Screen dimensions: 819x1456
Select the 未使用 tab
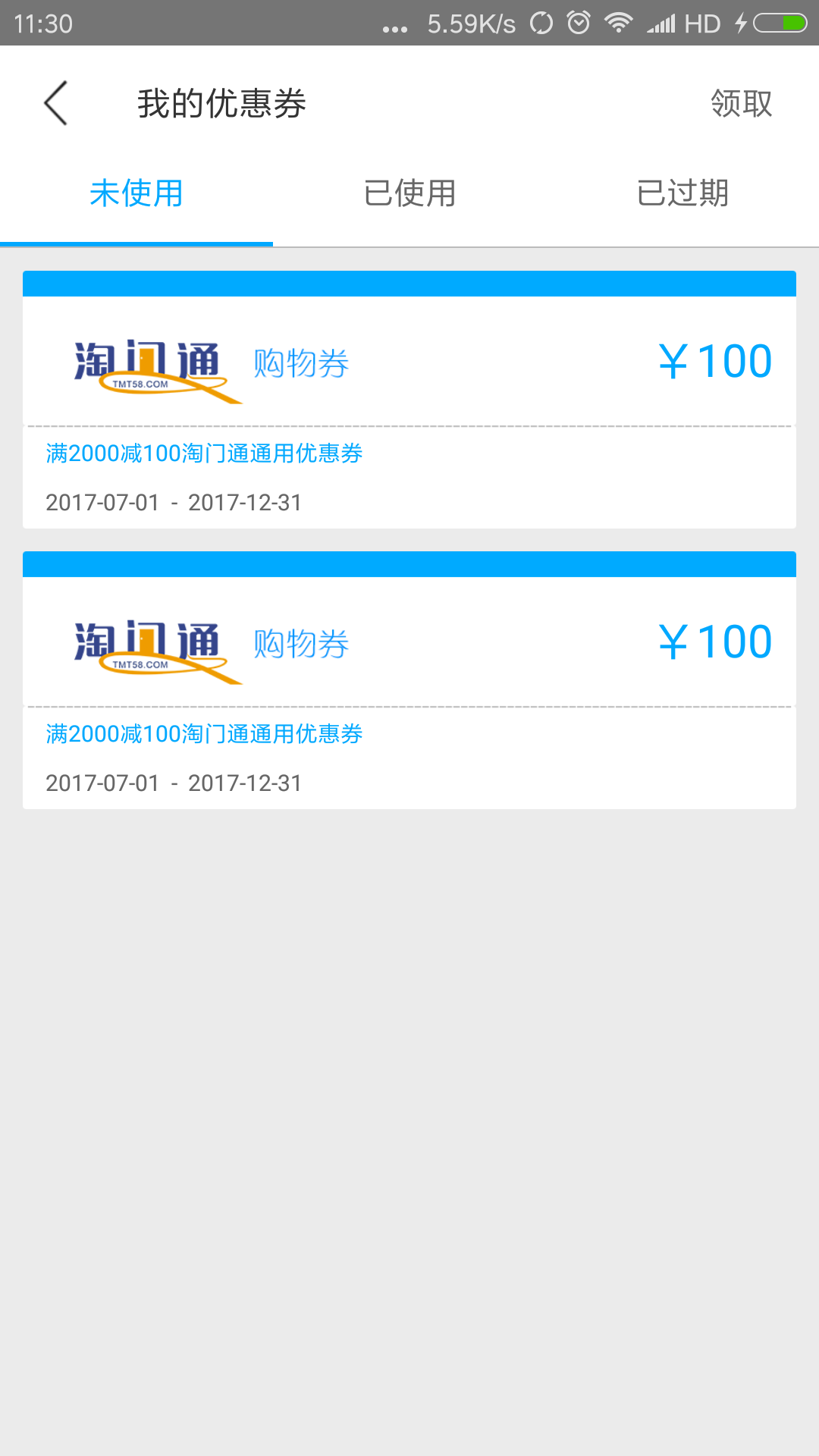point(136,195)
